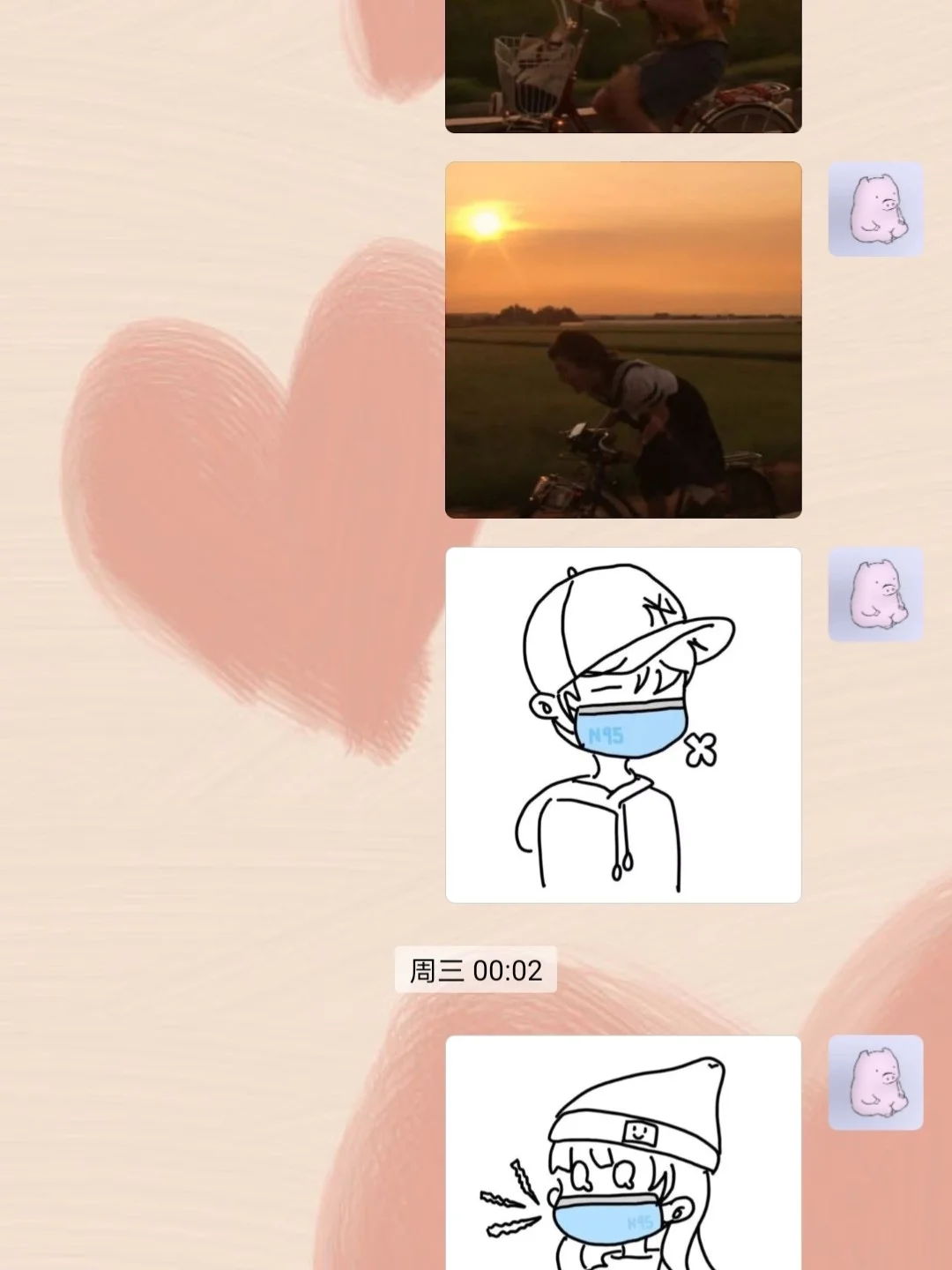Open the beanie girl mask drawing
The image size is (952, 1270).
pyautogui.click(x=623, y=1154)
